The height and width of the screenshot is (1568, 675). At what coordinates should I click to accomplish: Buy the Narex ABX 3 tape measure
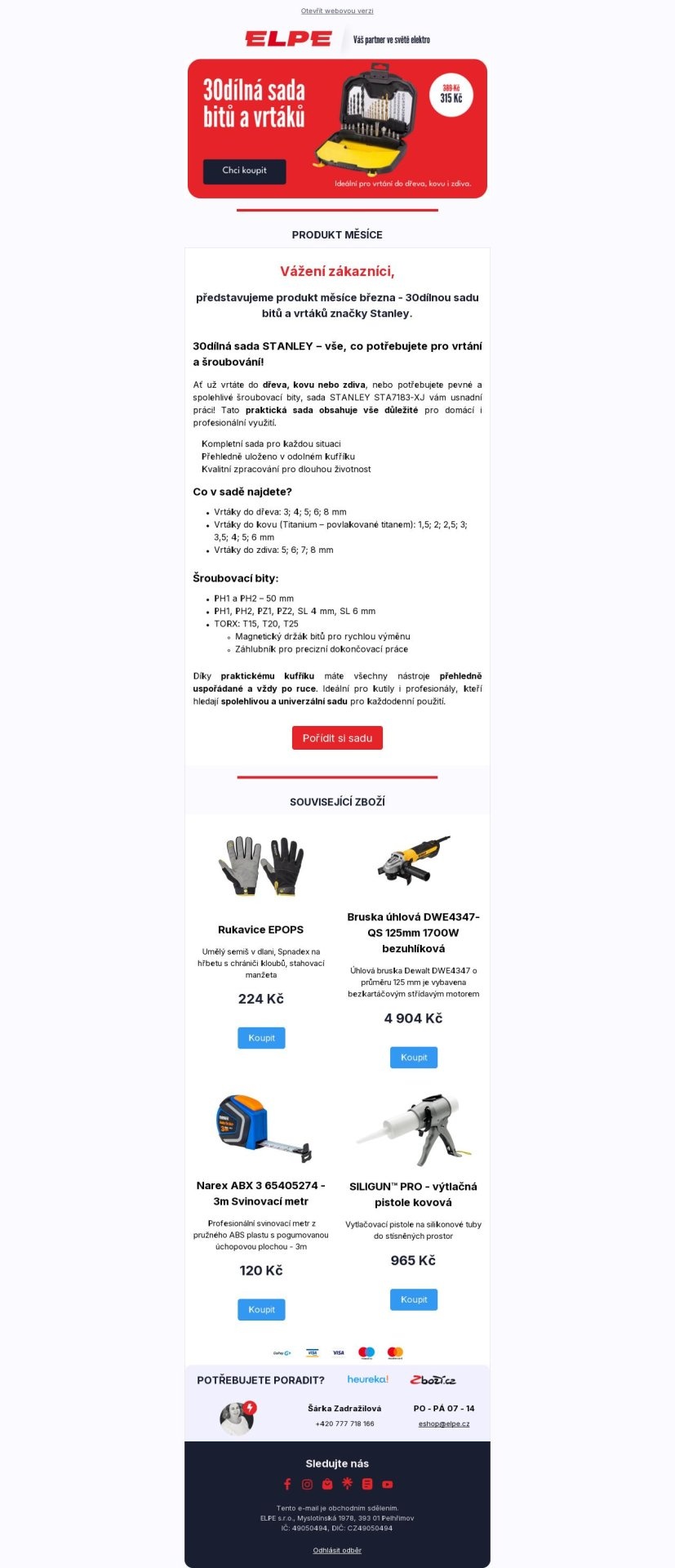pyautogui.click(x=261, y=1309)
